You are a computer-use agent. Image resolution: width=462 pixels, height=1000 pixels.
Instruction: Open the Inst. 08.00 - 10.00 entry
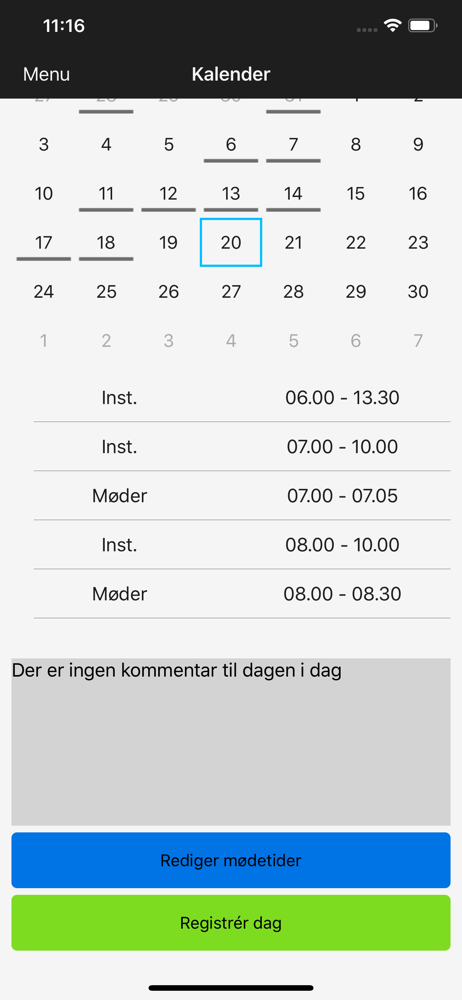point(242,545)
